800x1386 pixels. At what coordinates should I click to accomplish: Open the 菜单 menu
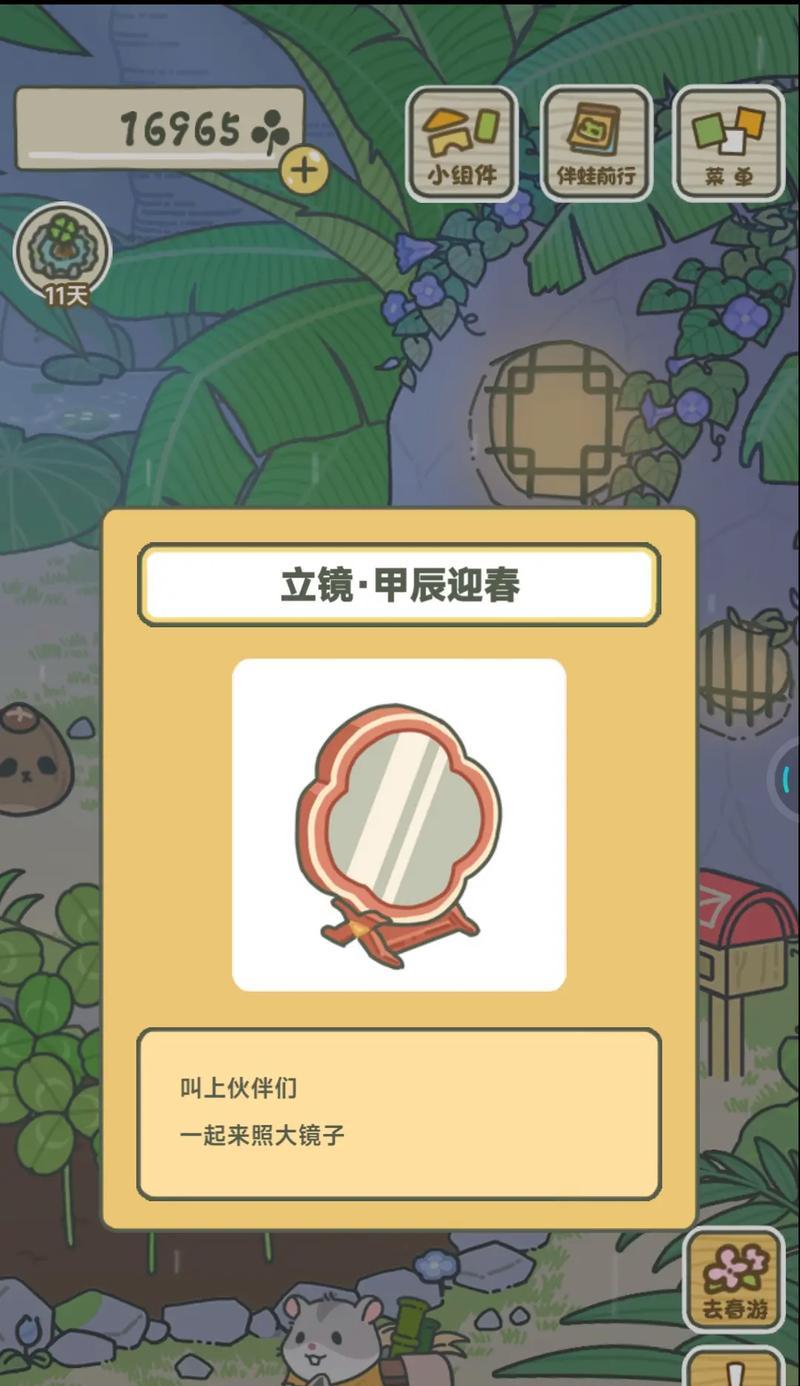click(728, 143)
